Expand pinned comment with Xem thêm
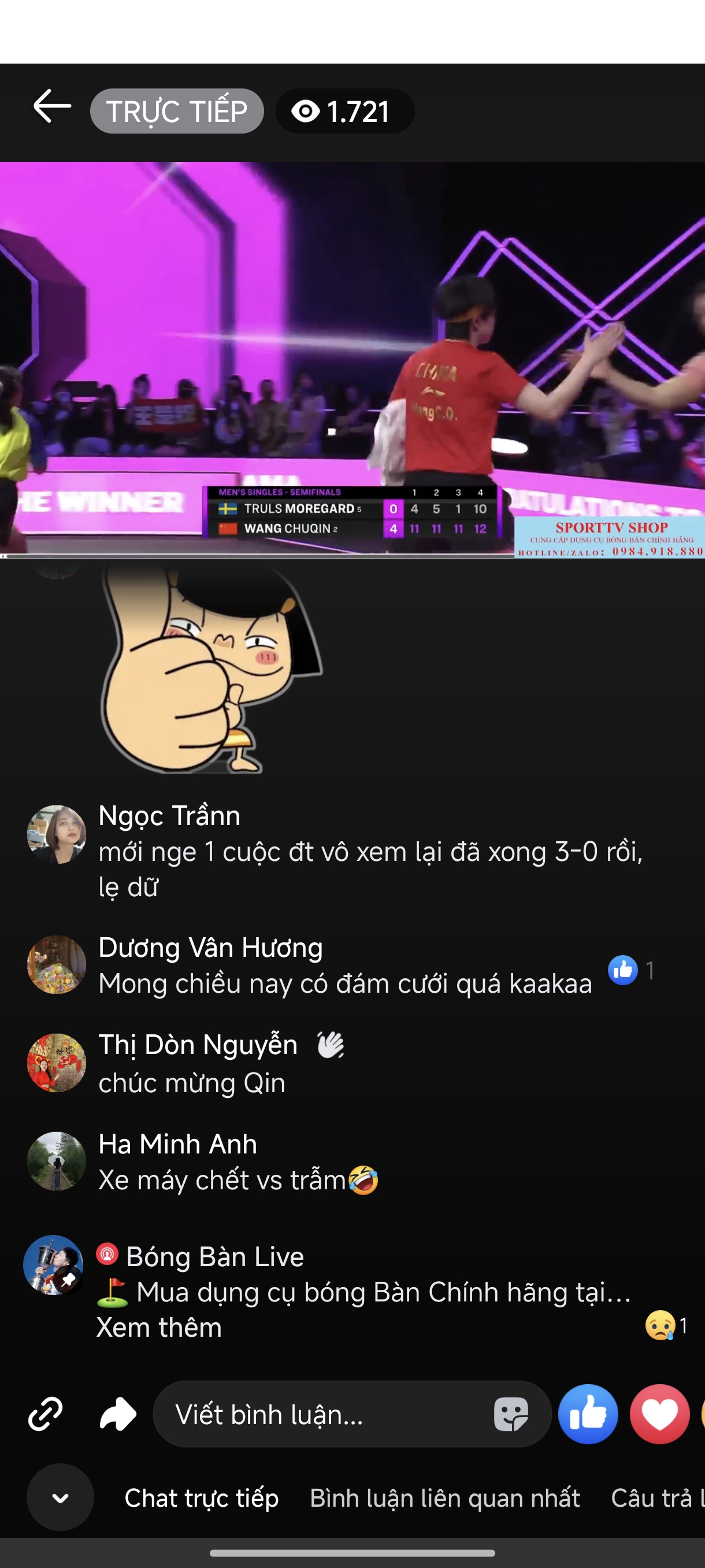This screenshot has height=1568, width=705. (x=159, y=1327)
